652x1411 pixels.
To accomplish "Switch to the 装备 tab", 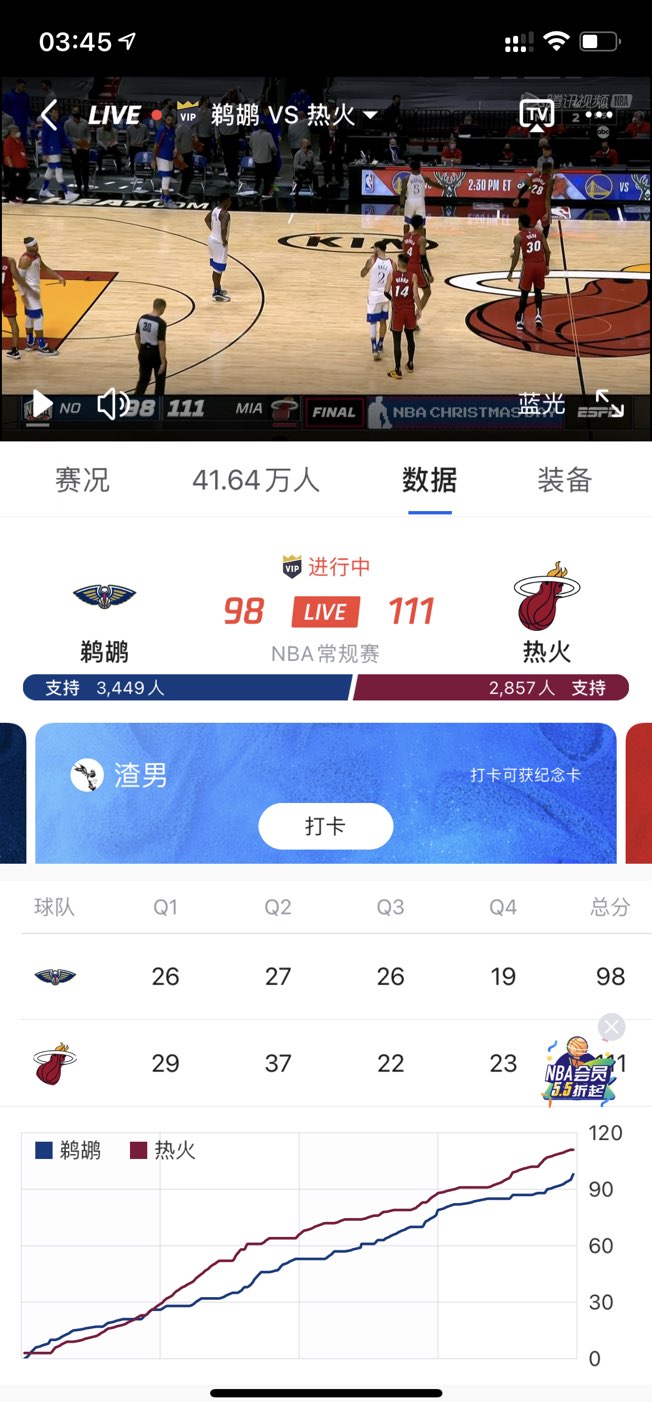I will (x=564, y=480).
